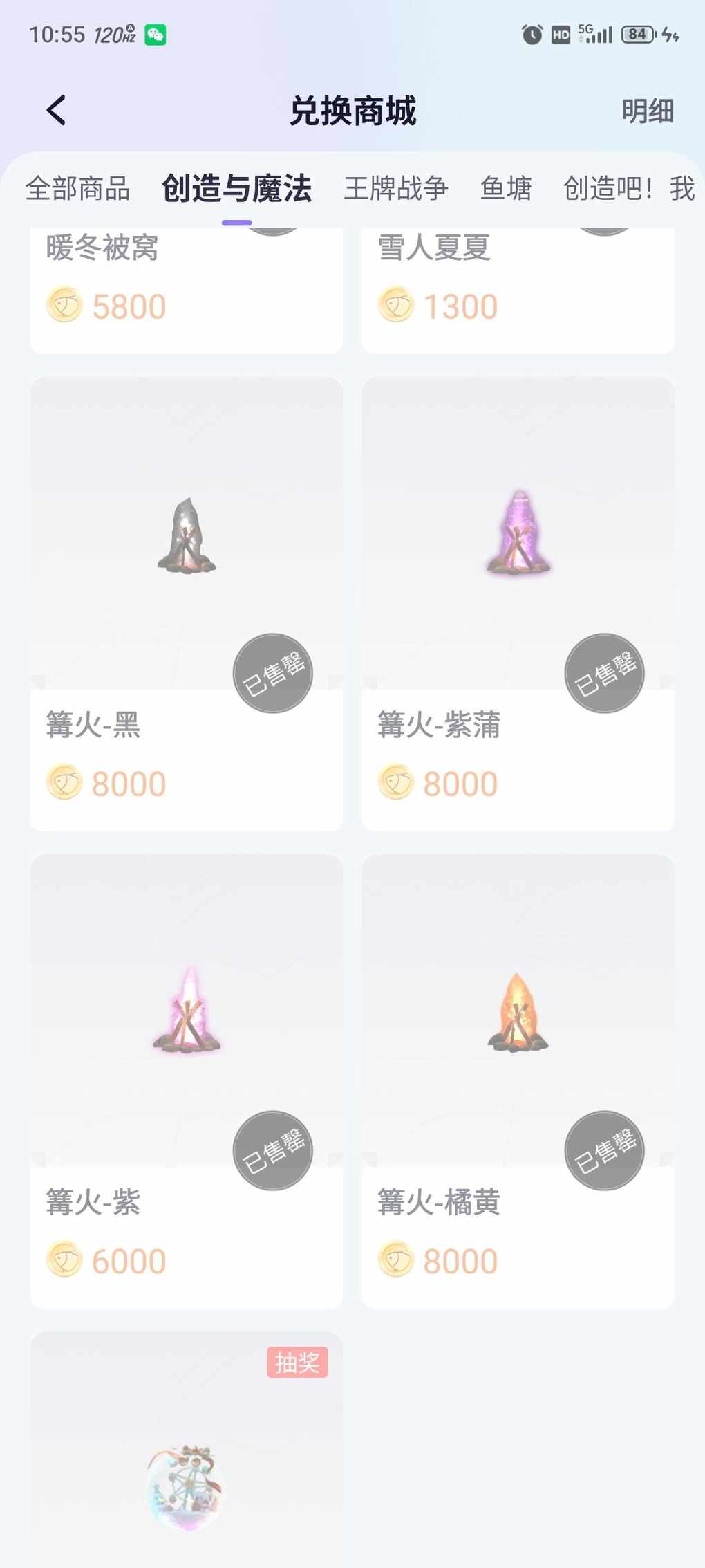The height and width of the screenshot is (1568, 705).
Task: Open the 篝火-紫 product card
Action: [x=186, y=1079]
